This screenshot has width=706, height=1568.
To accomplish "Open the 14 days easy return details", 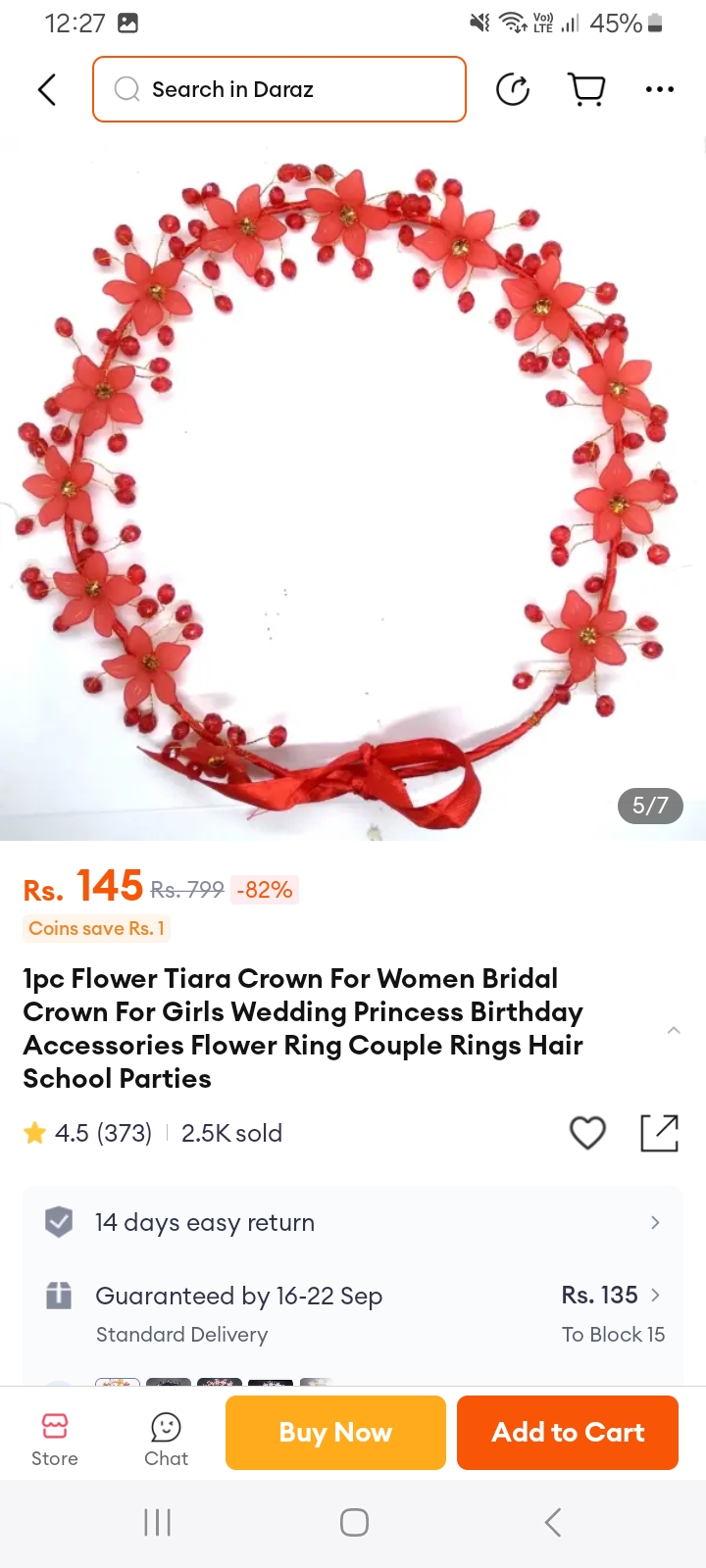I will click(x=353, y=1222).
